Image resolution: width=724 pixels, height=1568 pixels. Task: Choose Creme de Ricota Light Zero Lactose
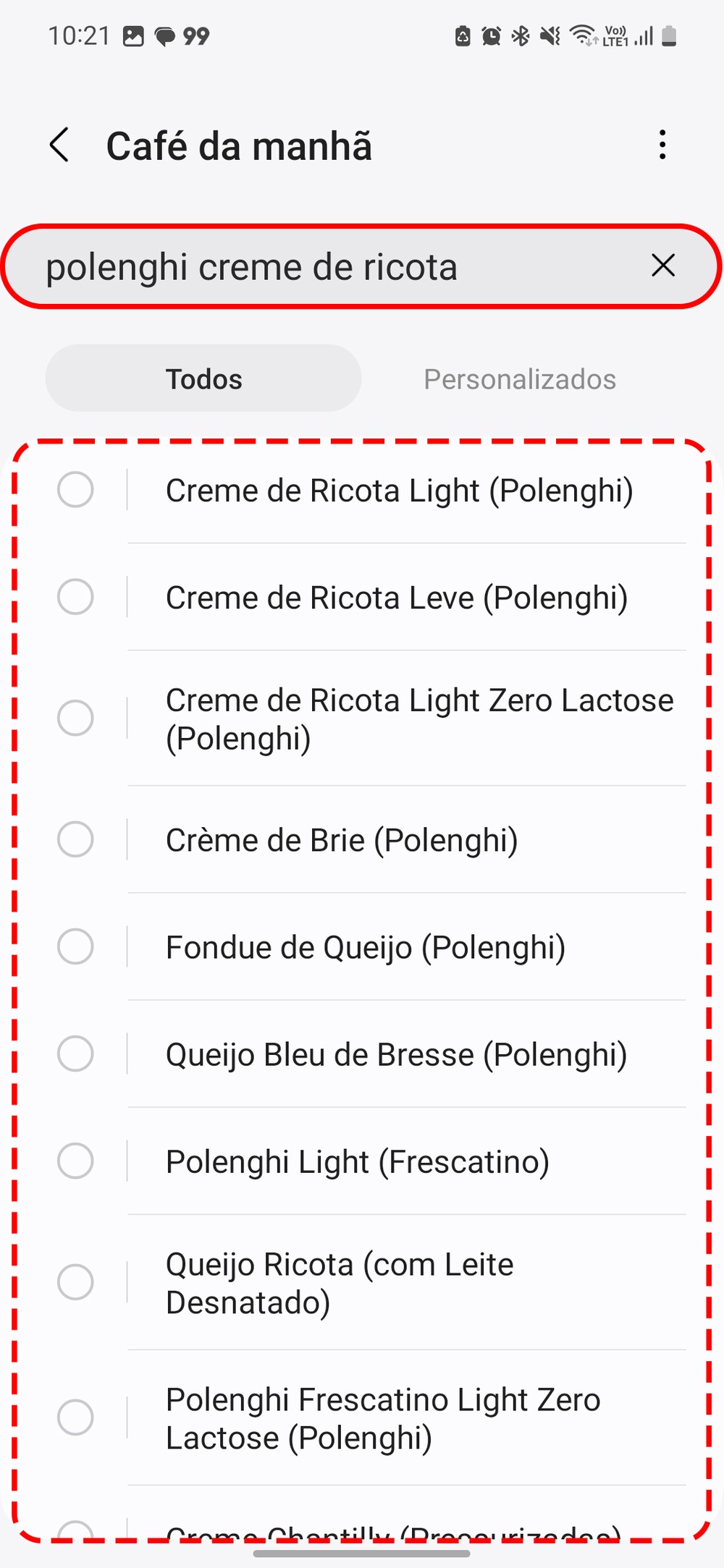(x=75, y=718)
